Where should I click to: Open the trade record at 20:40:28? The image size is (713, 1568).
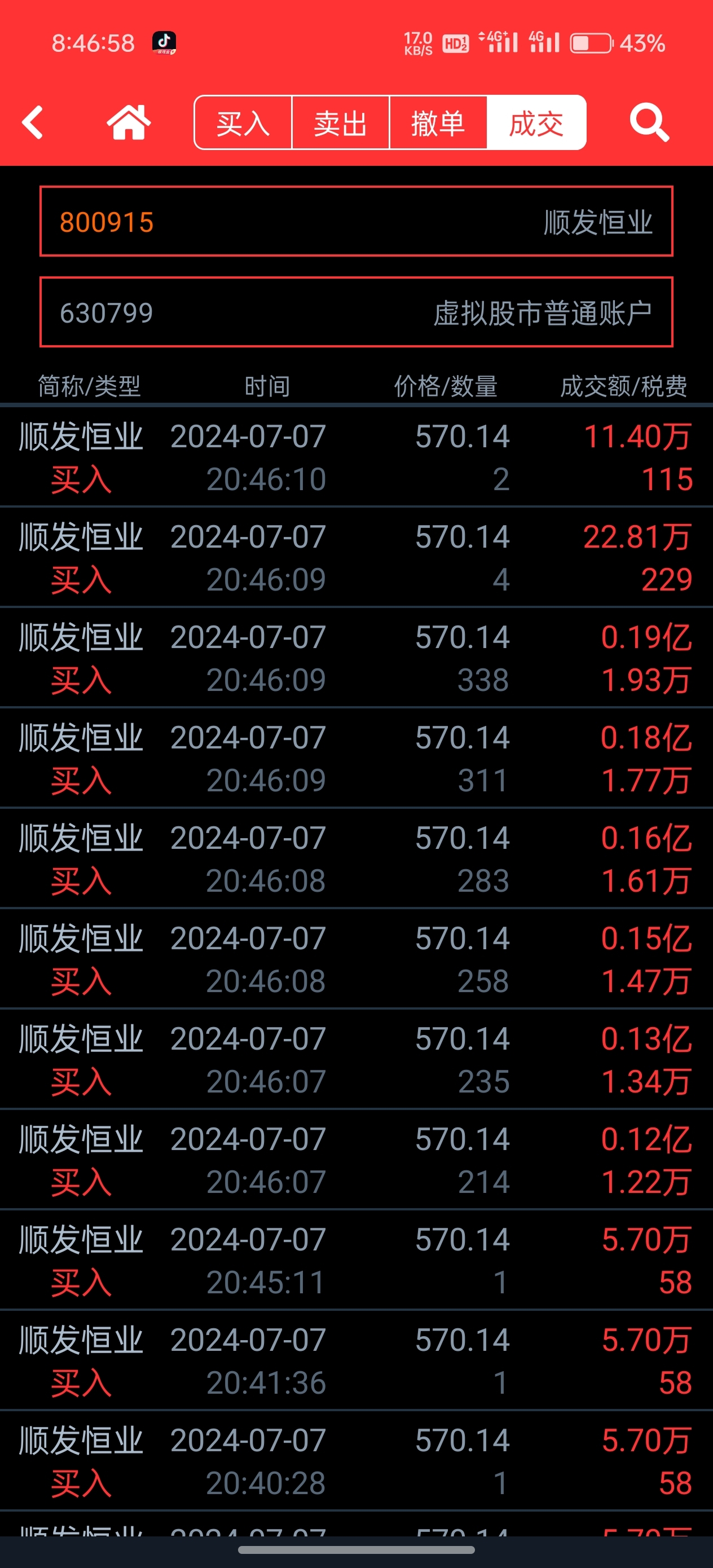pos(356,1461)
